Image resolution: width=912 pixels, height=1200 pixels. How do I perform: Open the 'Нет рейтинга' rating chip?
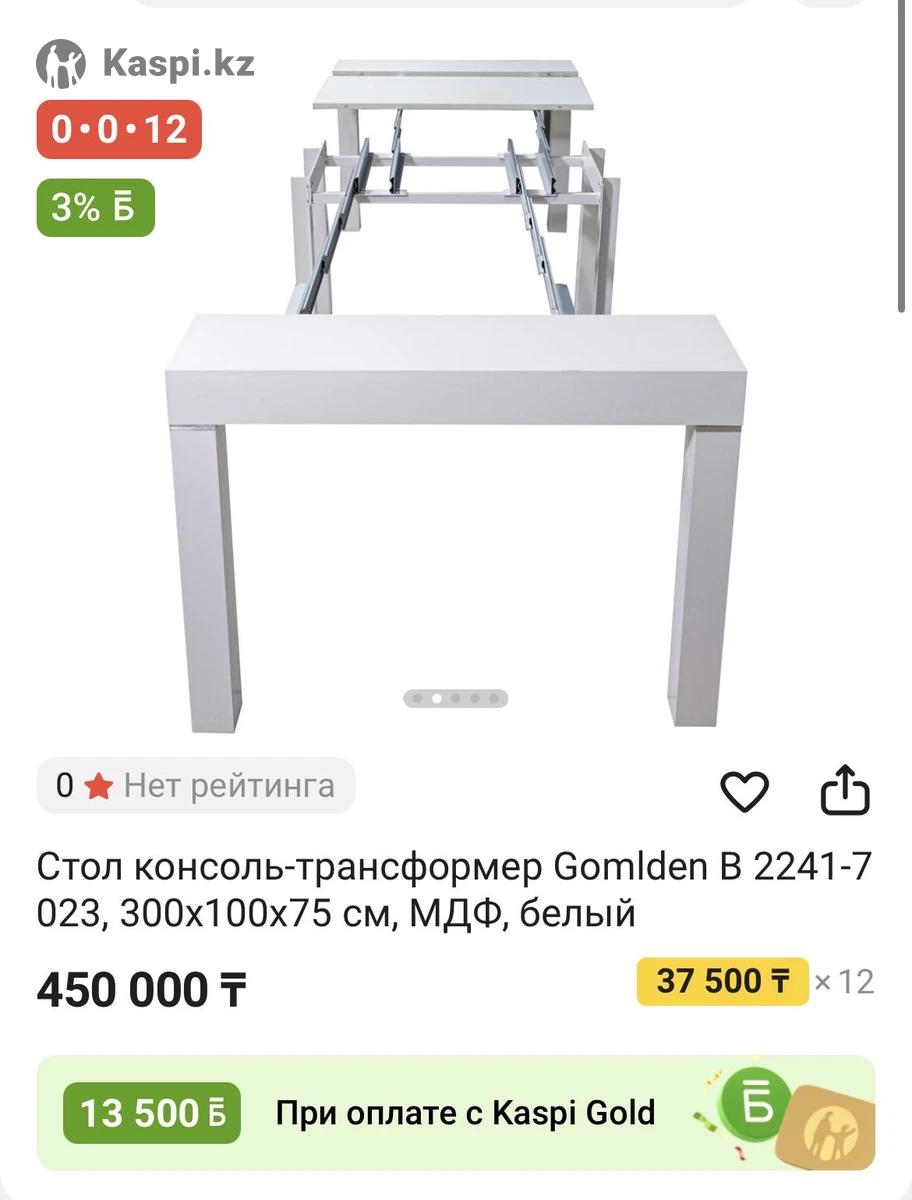click(x=196, y=786)
